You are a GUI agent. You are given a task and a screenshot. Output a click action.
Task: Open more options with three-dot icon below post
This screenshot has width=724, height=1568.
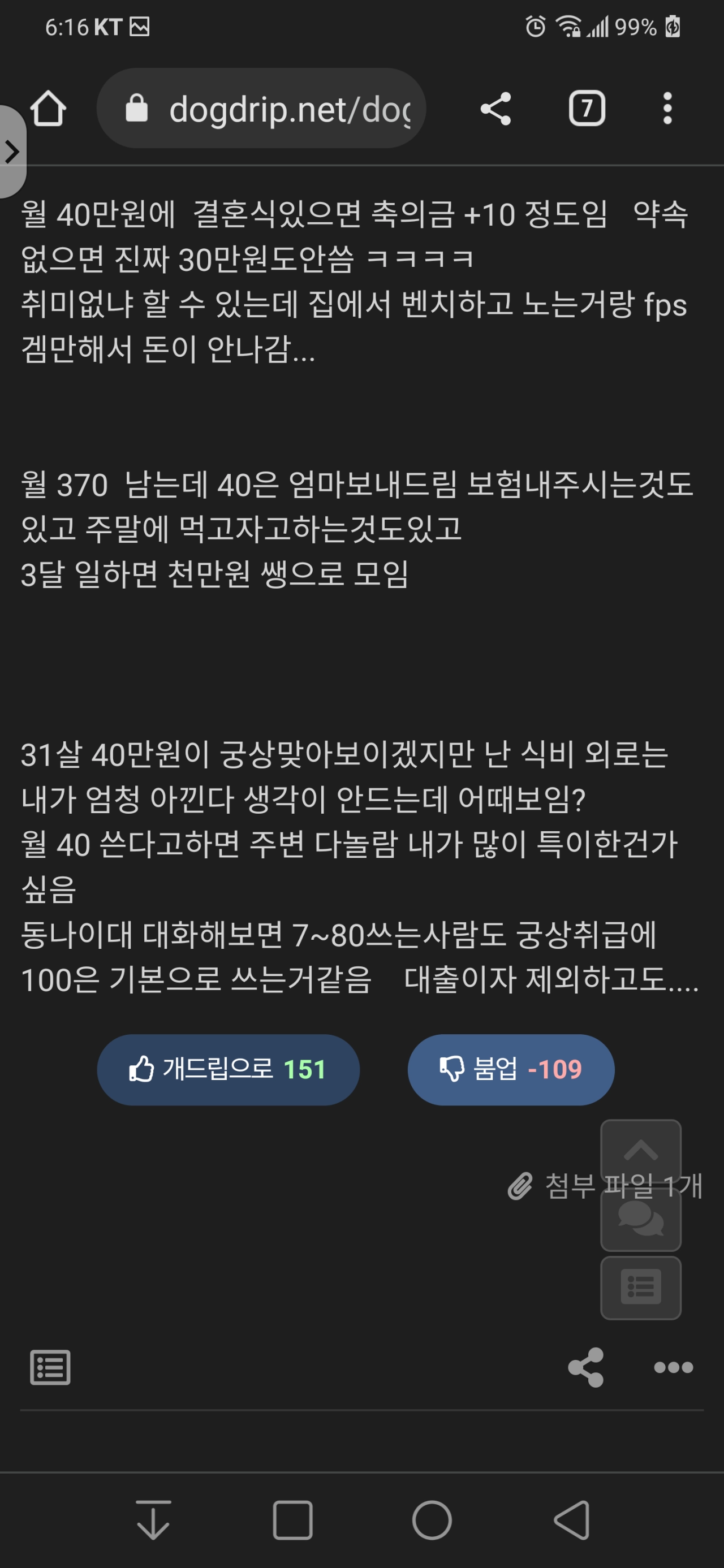673,1367
